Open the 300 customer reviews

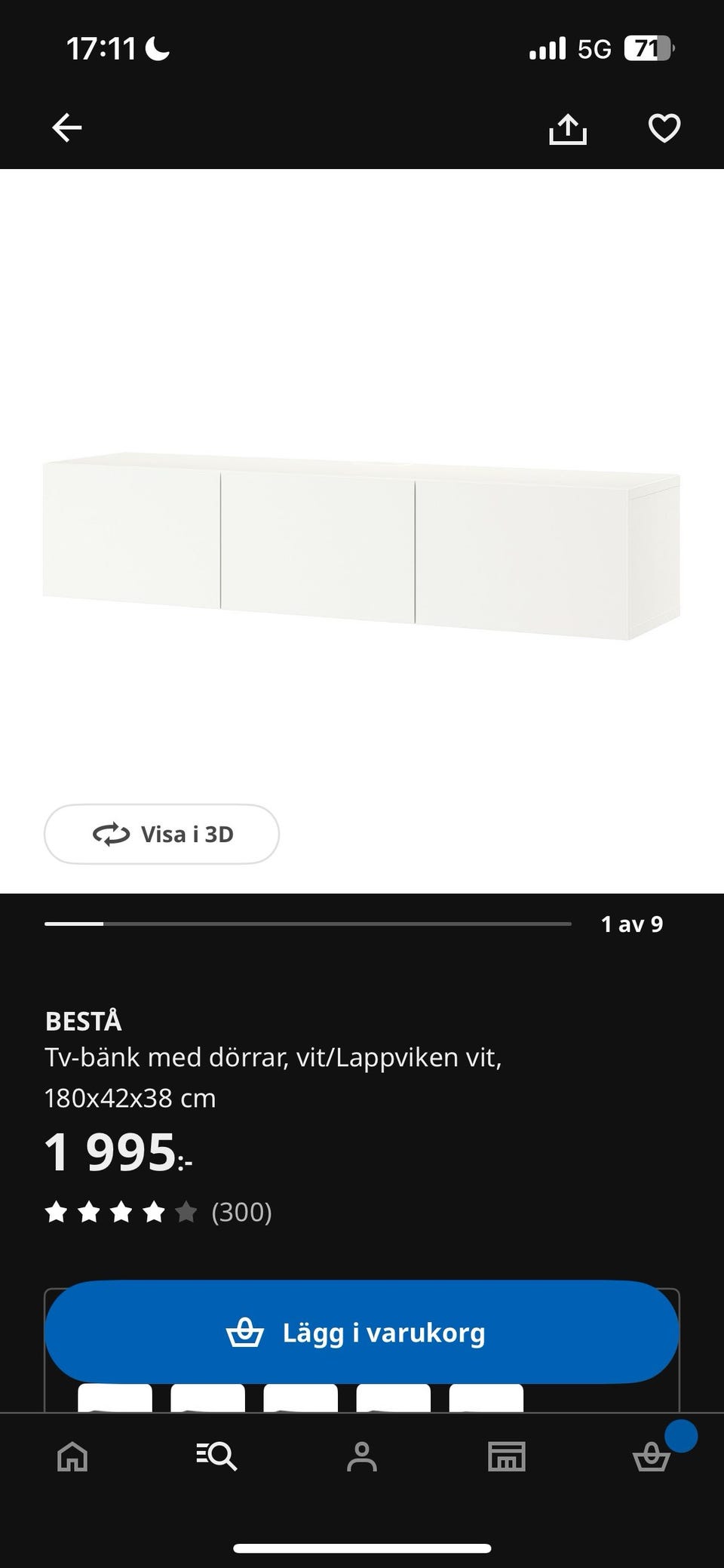pos(158,1213)
